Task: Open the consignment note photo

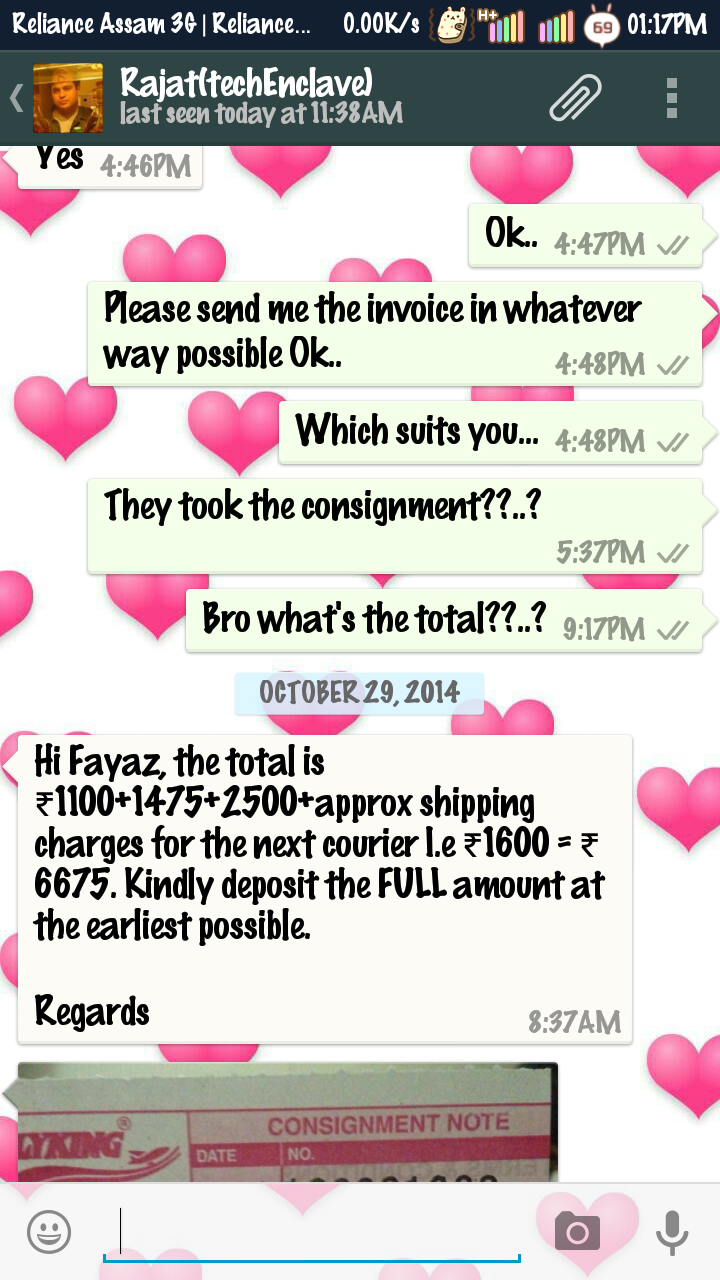Action: point(287,1122)
